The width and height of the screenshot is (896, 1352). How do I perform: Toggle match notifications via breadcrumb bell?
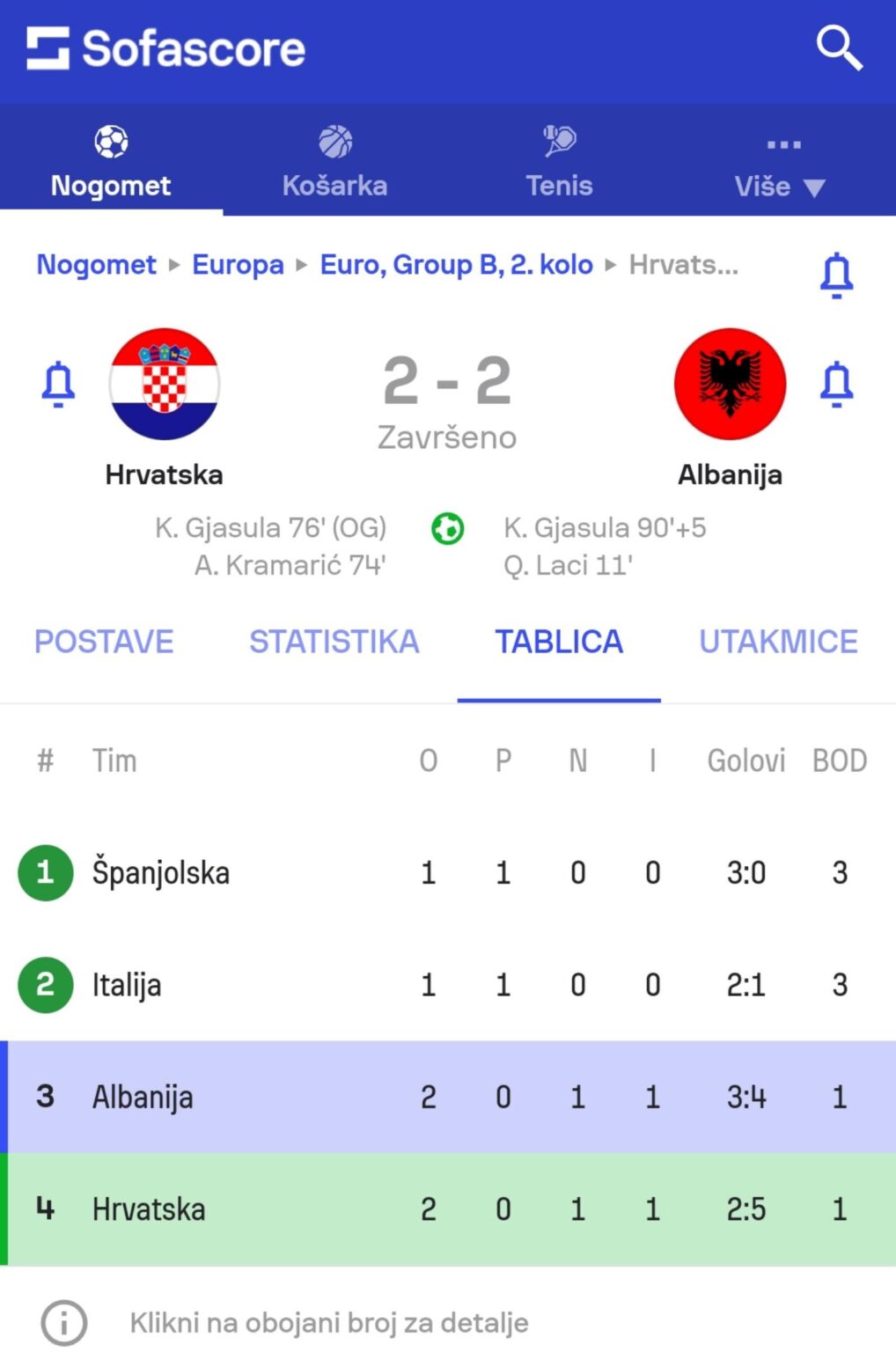click(837, 273)
